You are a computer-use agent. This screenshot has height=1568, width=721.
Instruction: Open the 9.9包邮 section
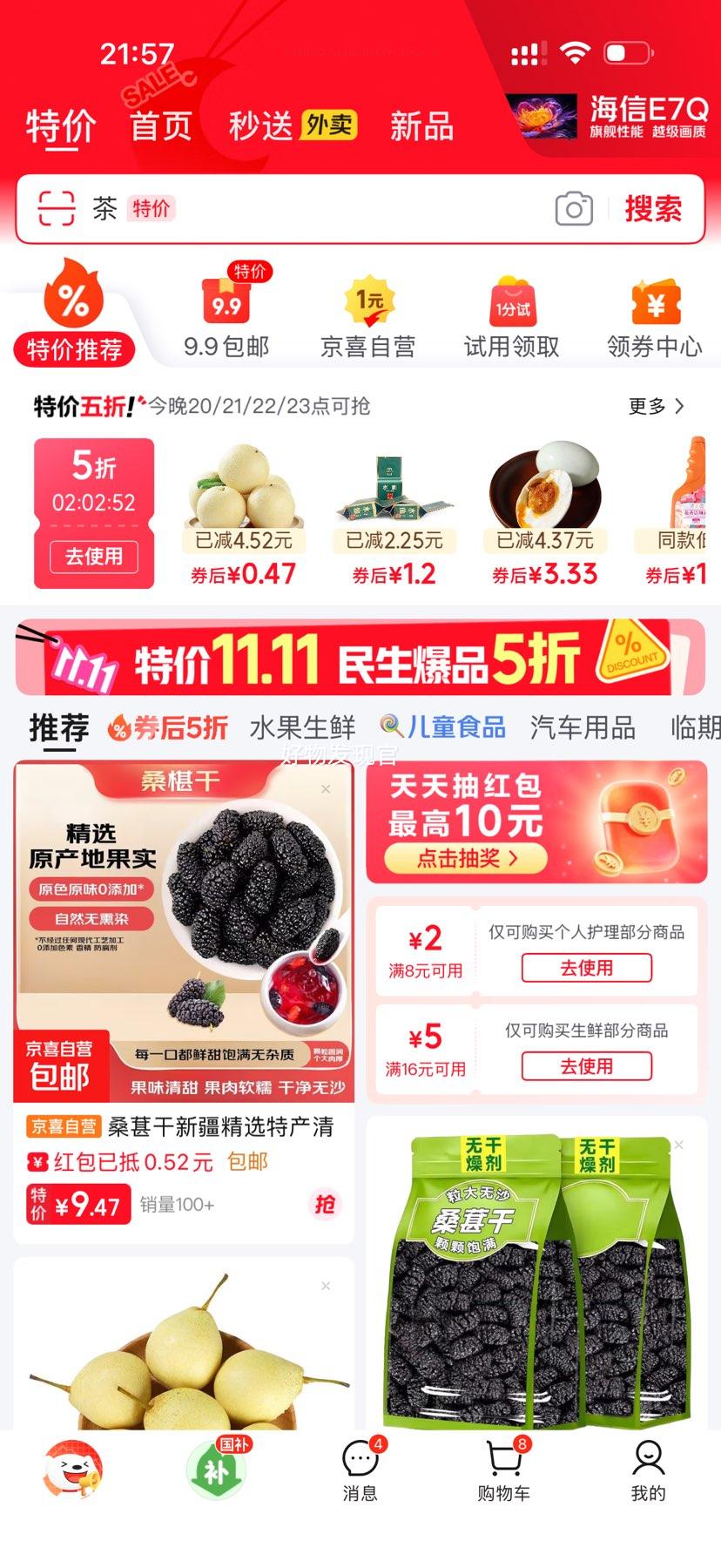pyautogui.click(x=226, y=318)
